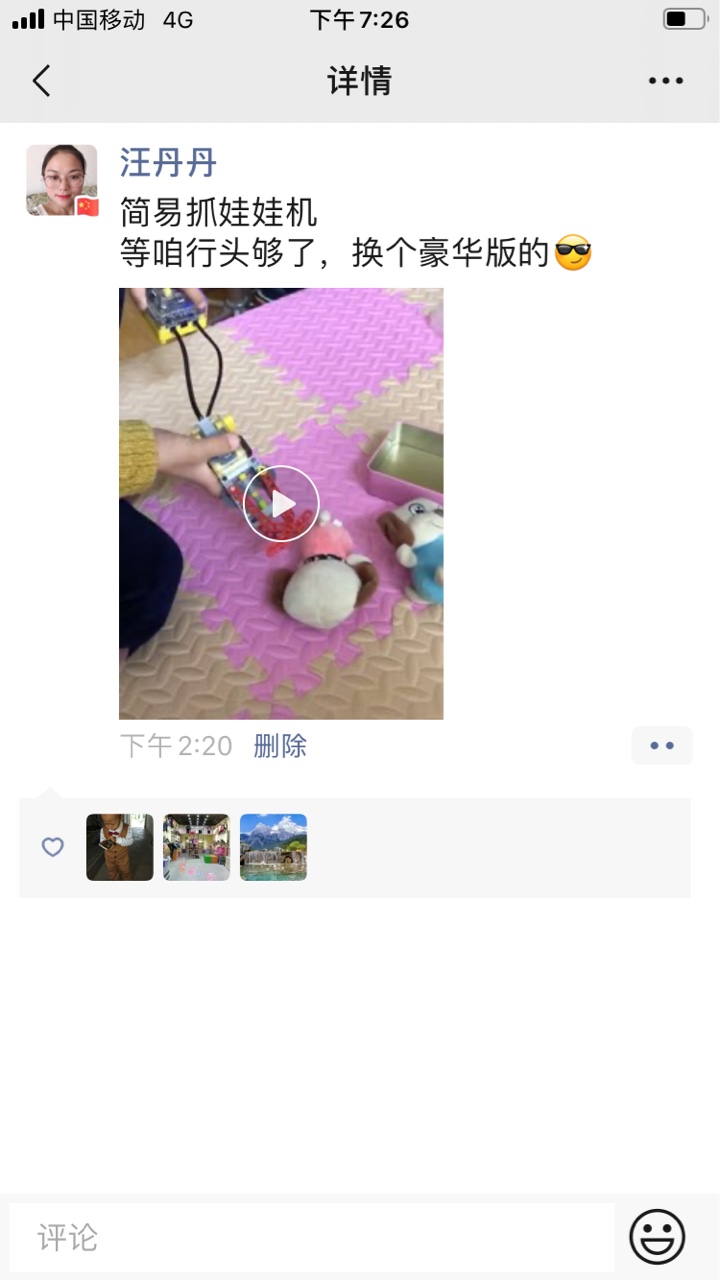Open the liker avatar showing the shop
Screen dimensions: 720x1280
(x=196, y=847)
